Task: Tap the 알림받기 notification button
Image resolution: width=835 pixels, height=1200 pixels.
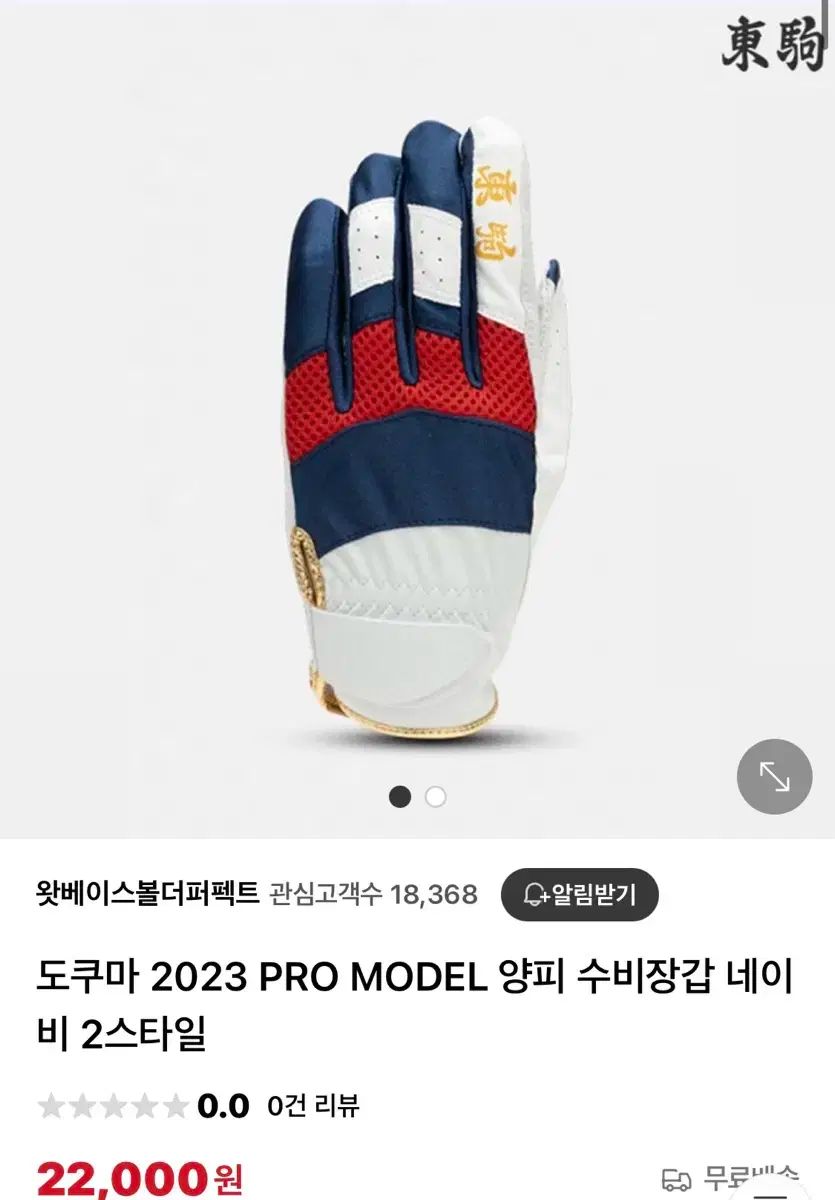Action: coord(580,894)
